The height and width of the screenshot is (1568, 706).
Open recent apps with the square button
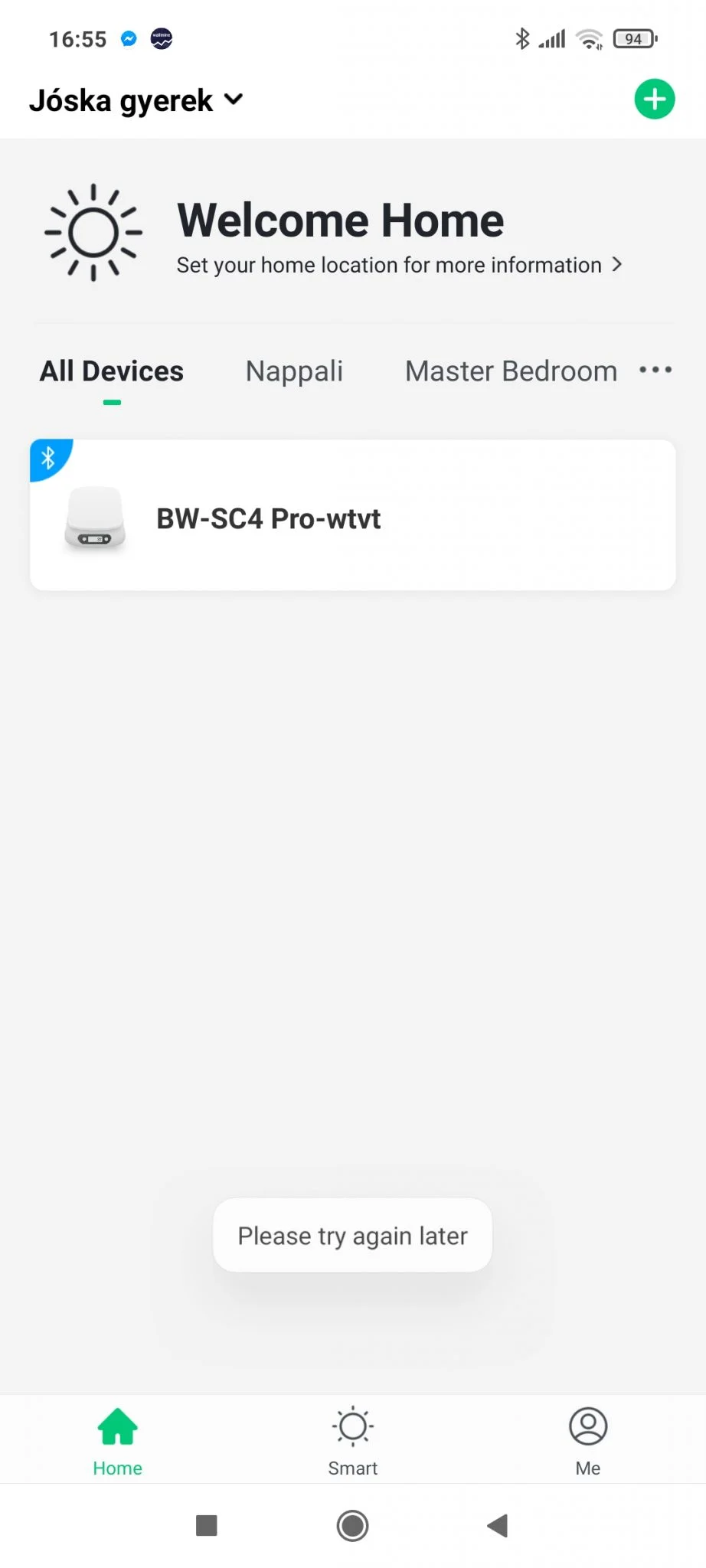207,1525
